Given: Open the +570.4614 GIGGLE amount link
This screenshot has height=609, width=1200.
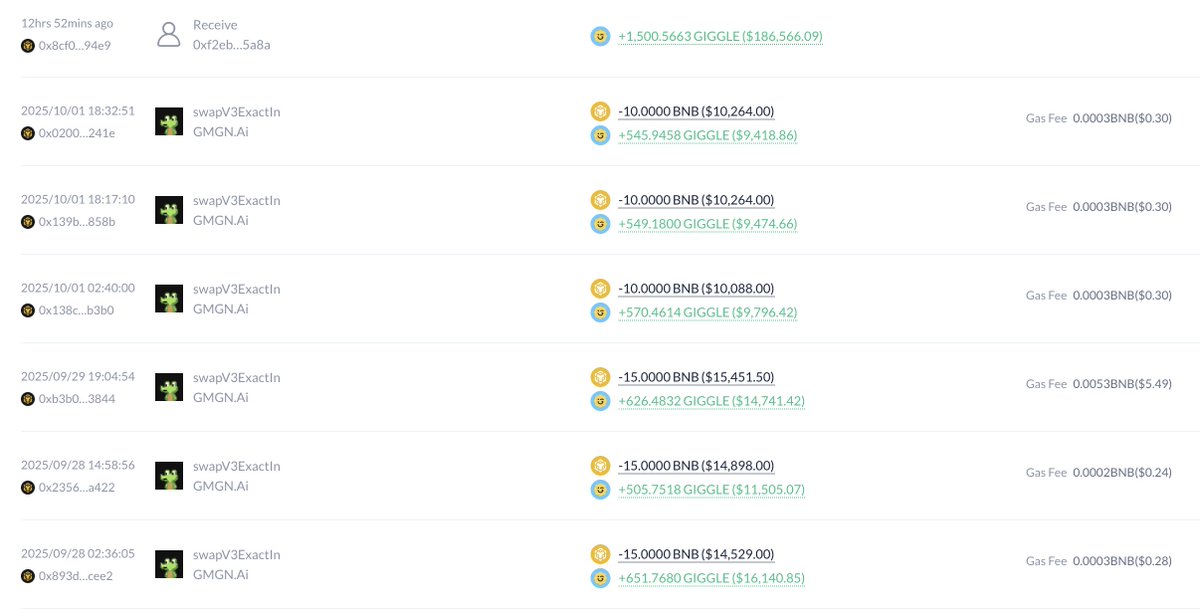Looking at the screenshot, I should coord(707,312).
